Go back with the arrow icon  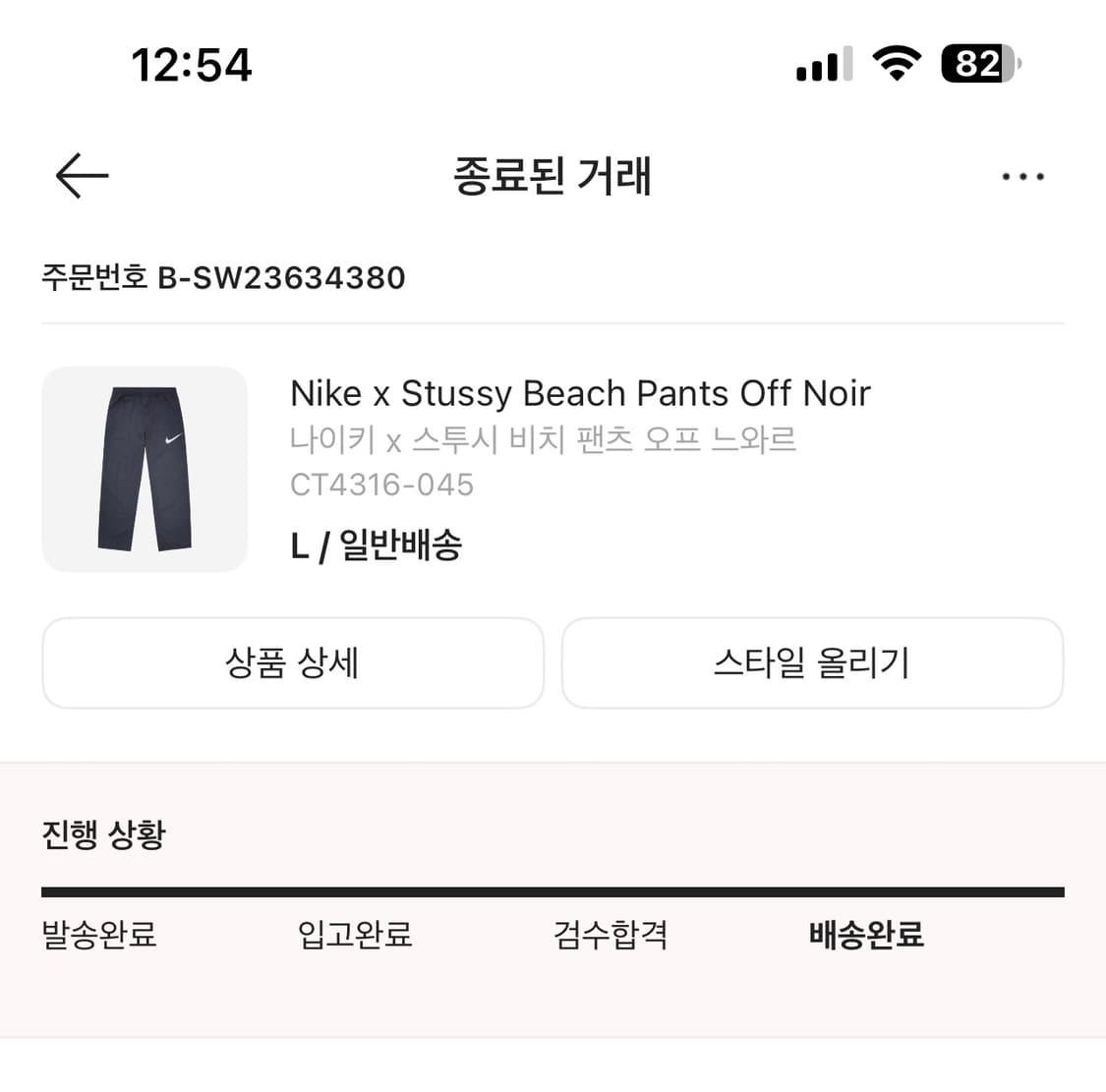(82, 176)
